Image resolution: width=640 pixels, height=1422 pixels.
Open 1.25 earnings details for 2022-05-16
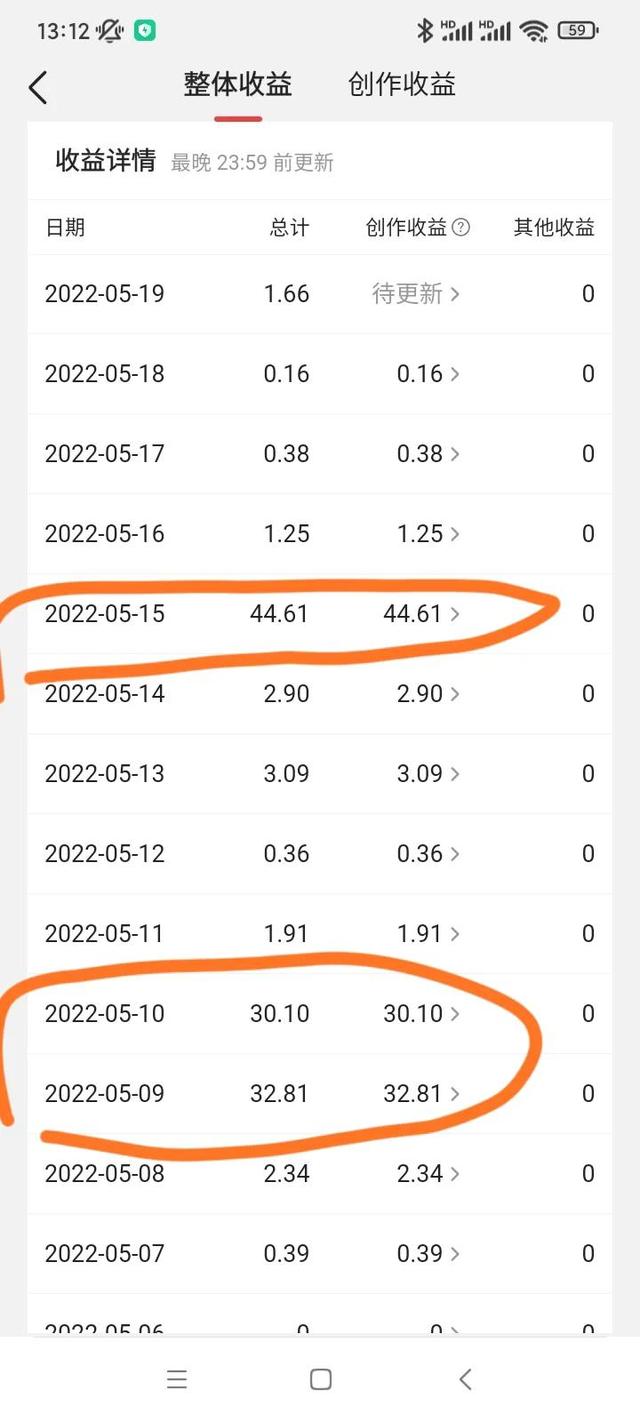tap(429, 534)
